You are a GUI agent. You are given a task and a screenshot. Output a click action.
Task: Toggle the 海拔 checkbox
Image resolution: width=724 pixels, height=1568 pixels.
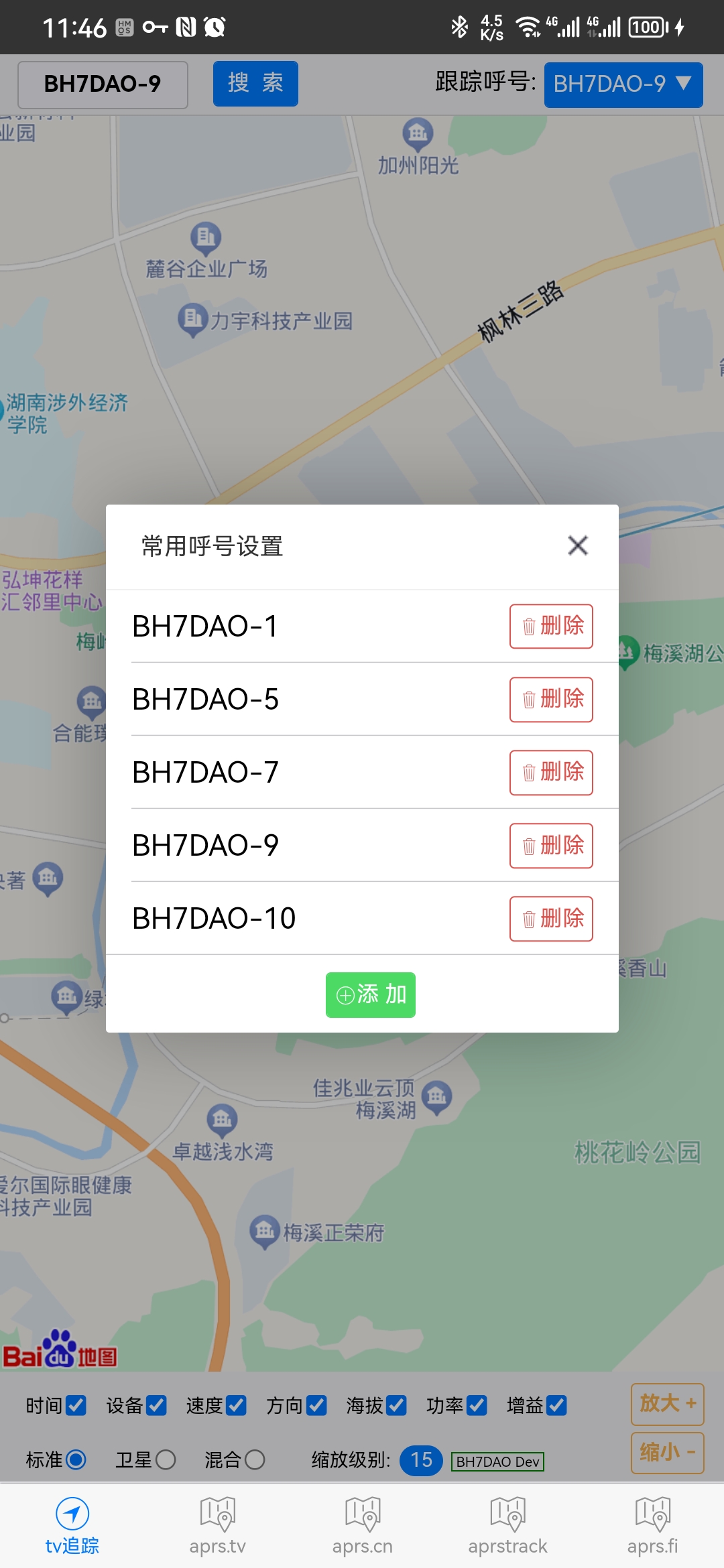pyautogui.click(x=396, y=1405)
